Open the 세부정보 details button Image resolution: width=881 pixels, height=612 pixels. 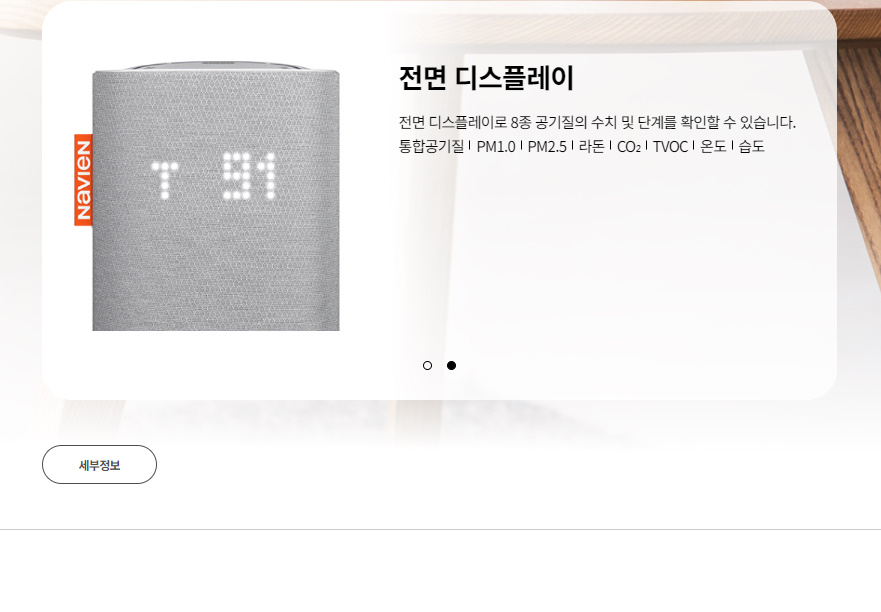[x=99, y=465]
